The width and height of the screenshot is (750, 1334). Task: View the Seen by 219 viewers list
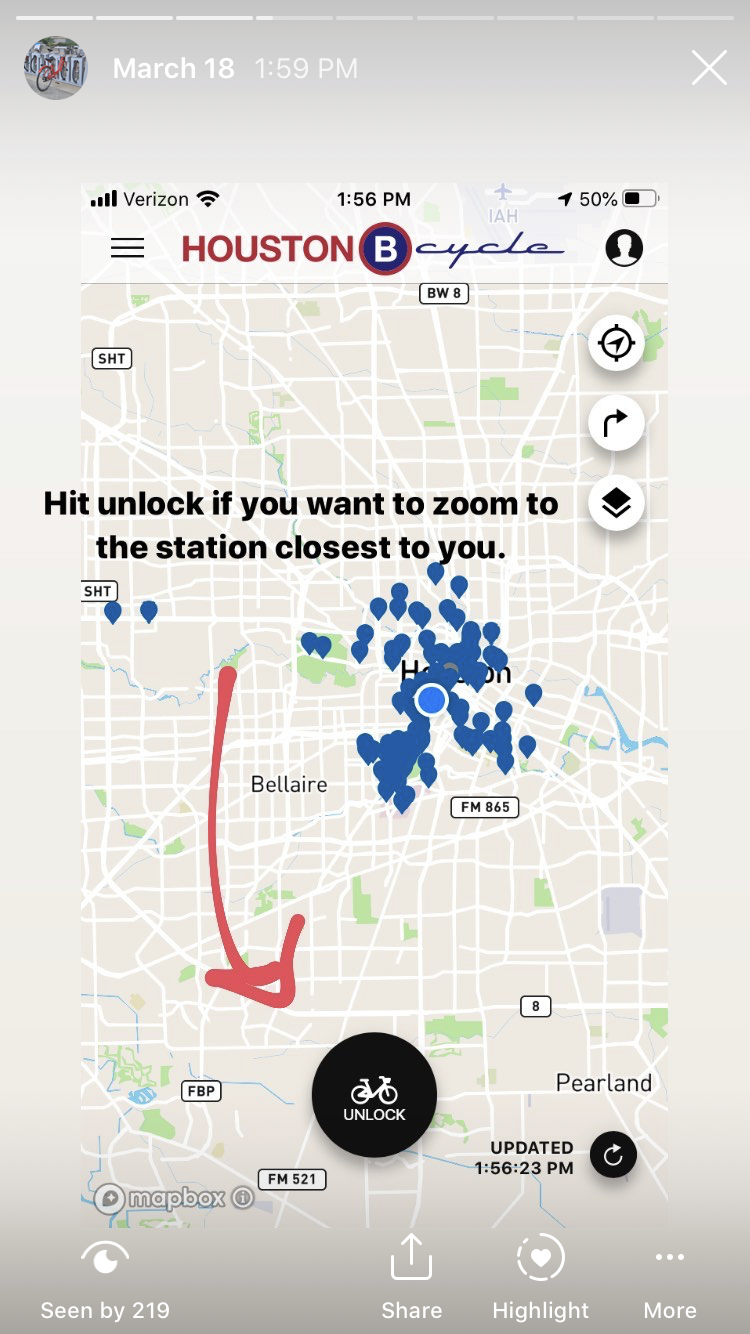105,1278
